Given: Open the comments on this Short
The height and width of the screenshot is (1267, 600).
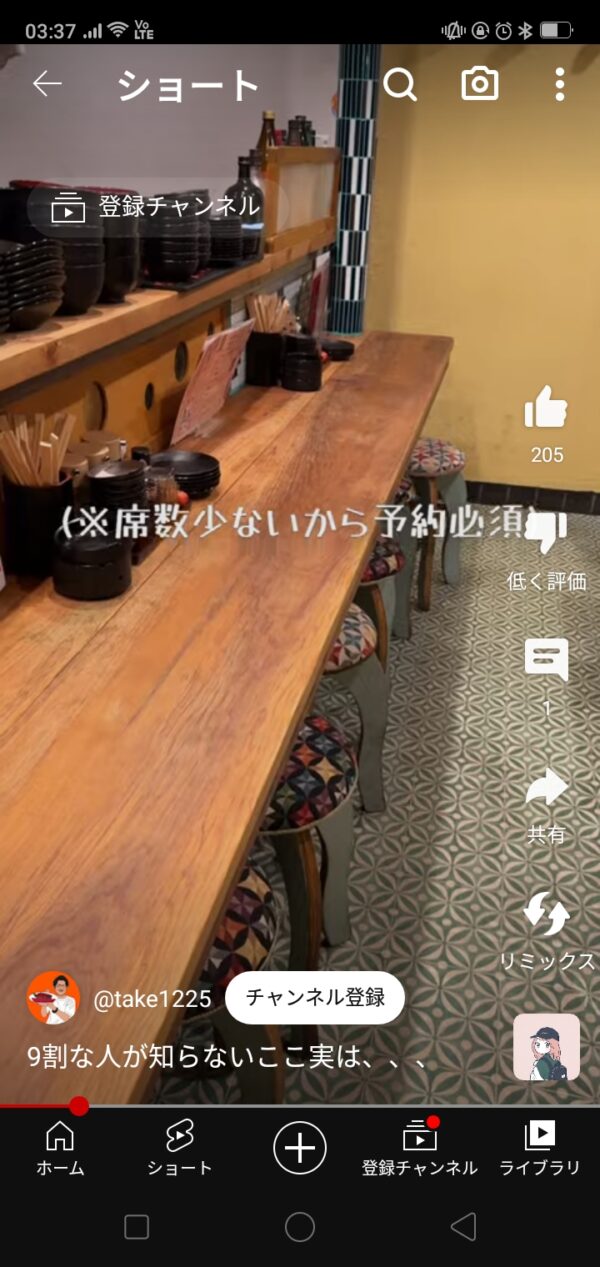Looking at the screenshot, I should click(x=546, y=661).
